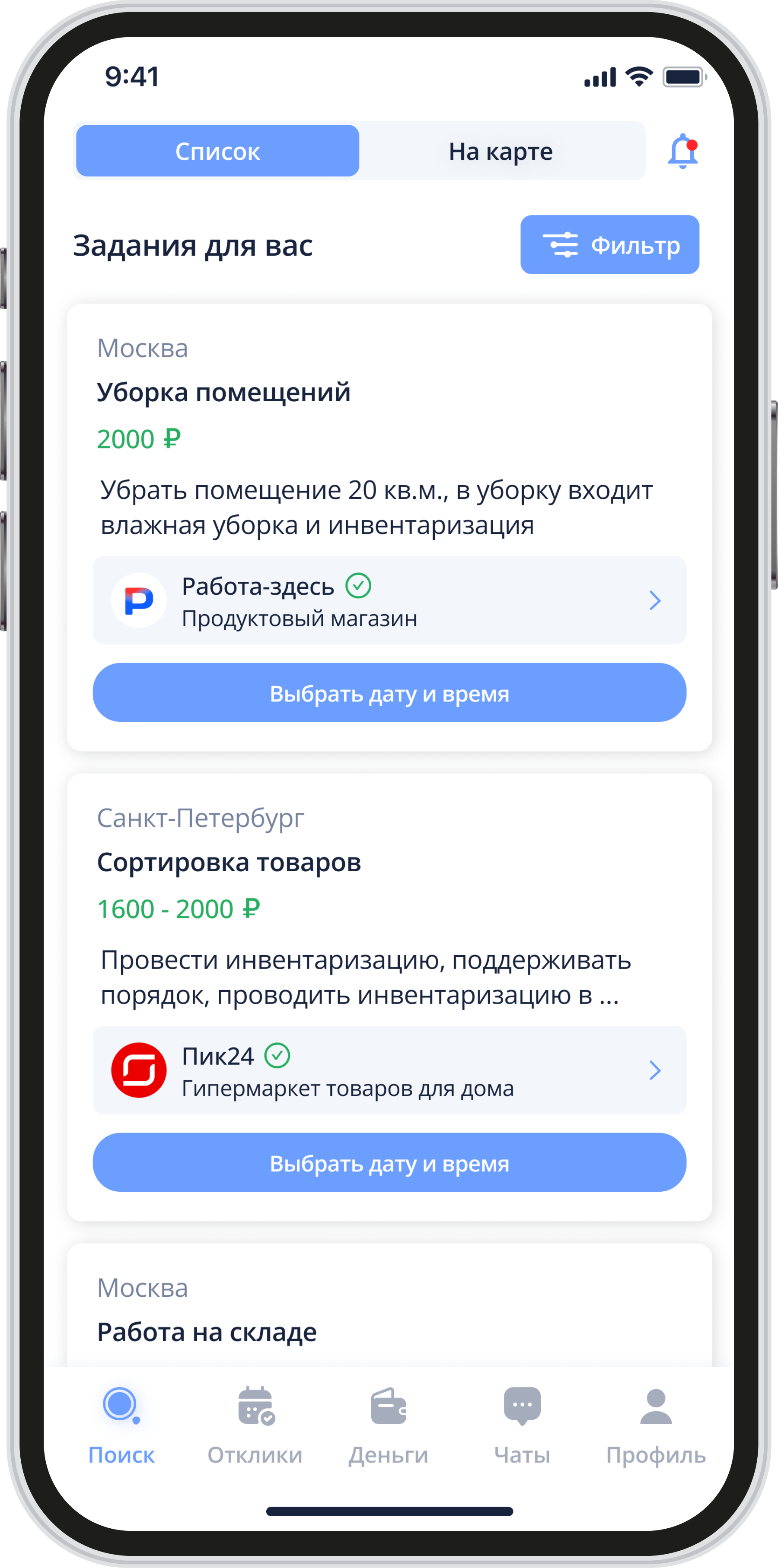Screen dimensions: 778x1568
Task: Open the Работа-здесь employer details
Action: pyautogui.click(x=389, y=600)
